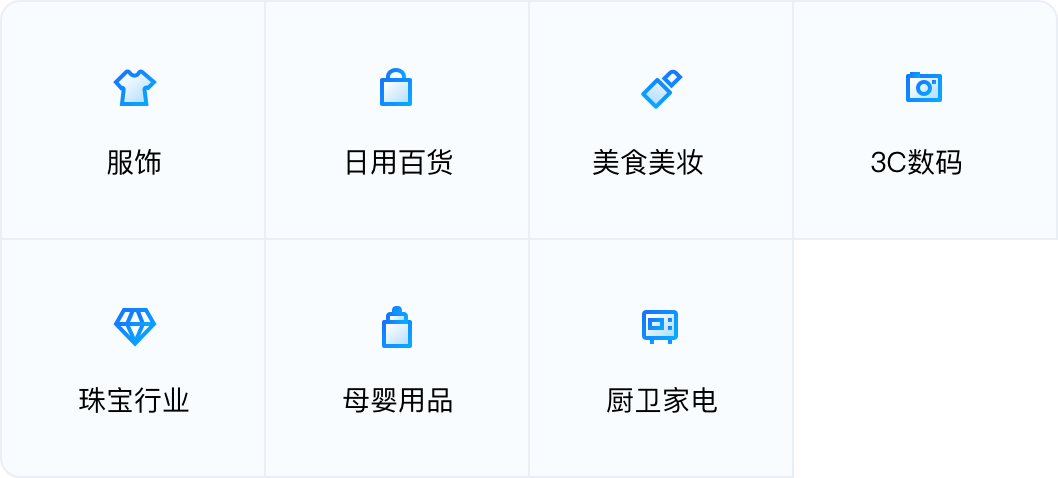Image resolution: width=1058 pixels, height=478 pixels.
Task: Open the 服饰 category
Action: tap(133, 121)
